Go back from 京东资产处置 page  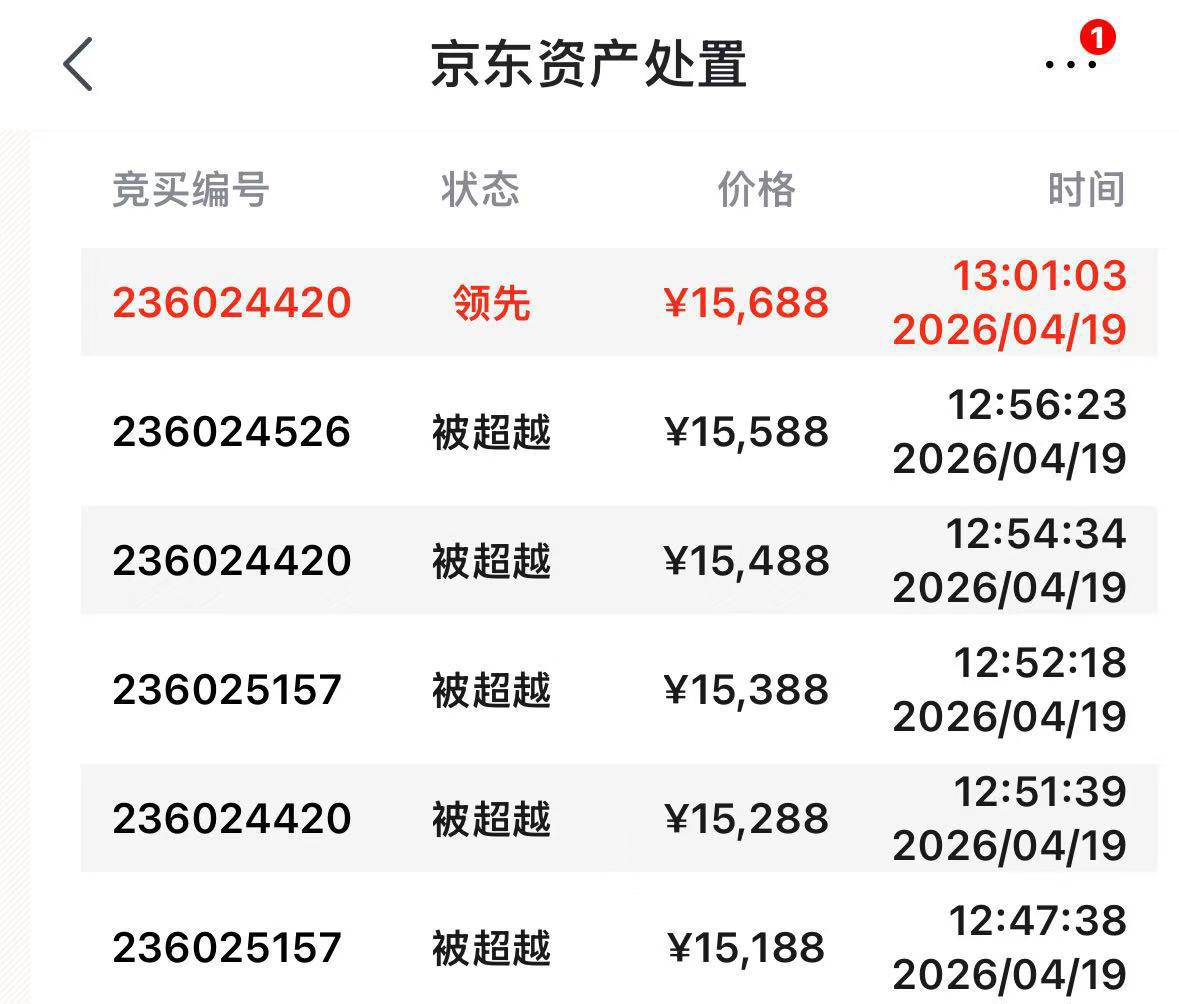(78, 64)
